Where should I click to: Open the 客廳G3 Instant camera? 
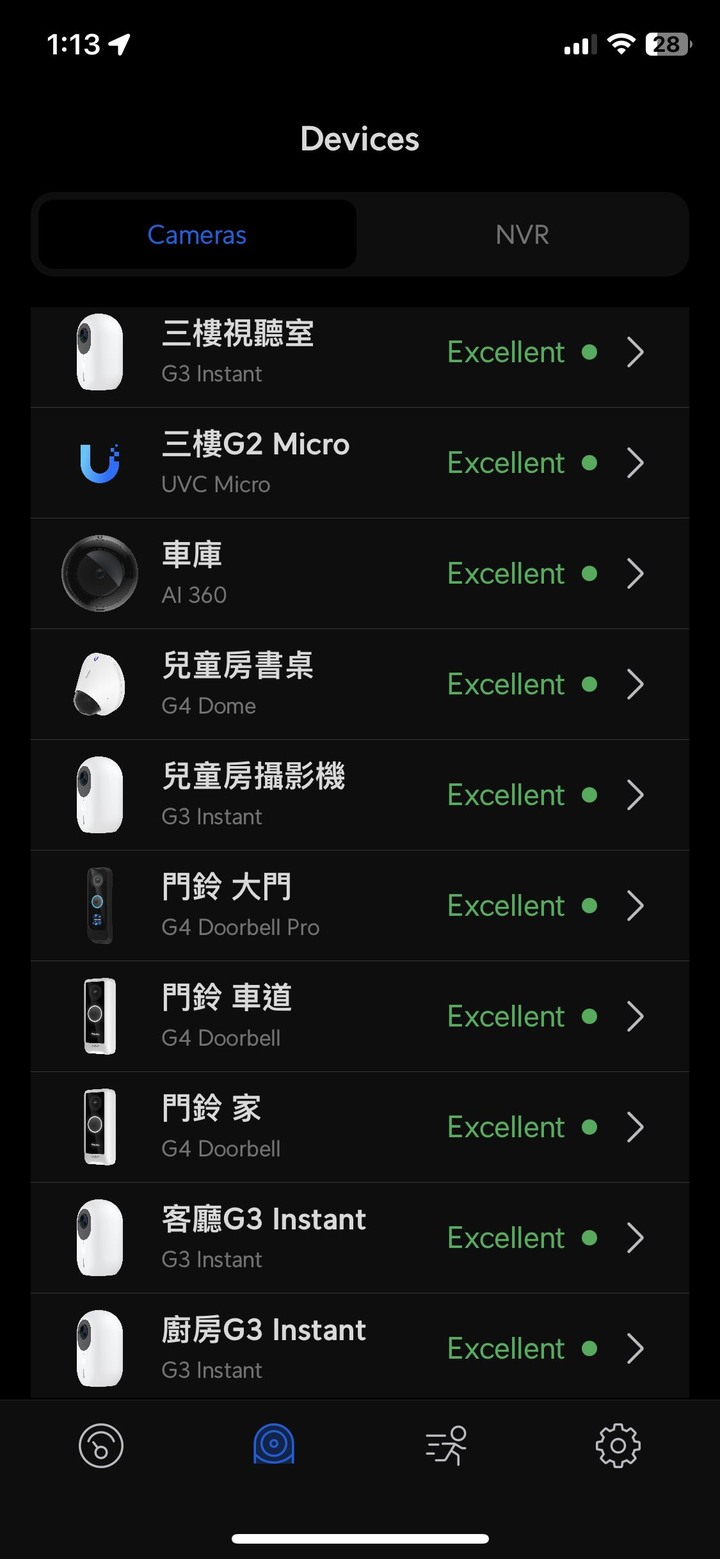360,1238
